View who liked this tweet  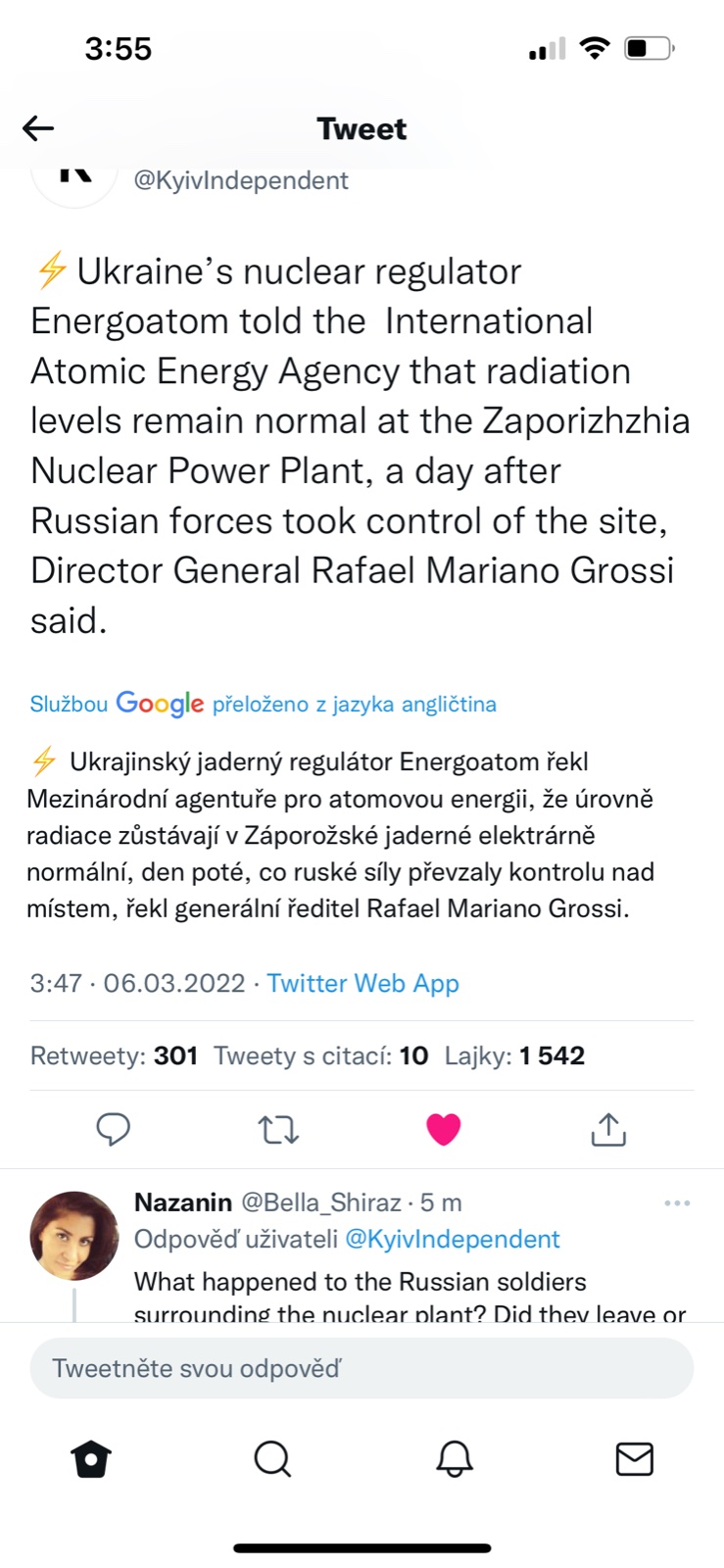tap(514, 1055)
